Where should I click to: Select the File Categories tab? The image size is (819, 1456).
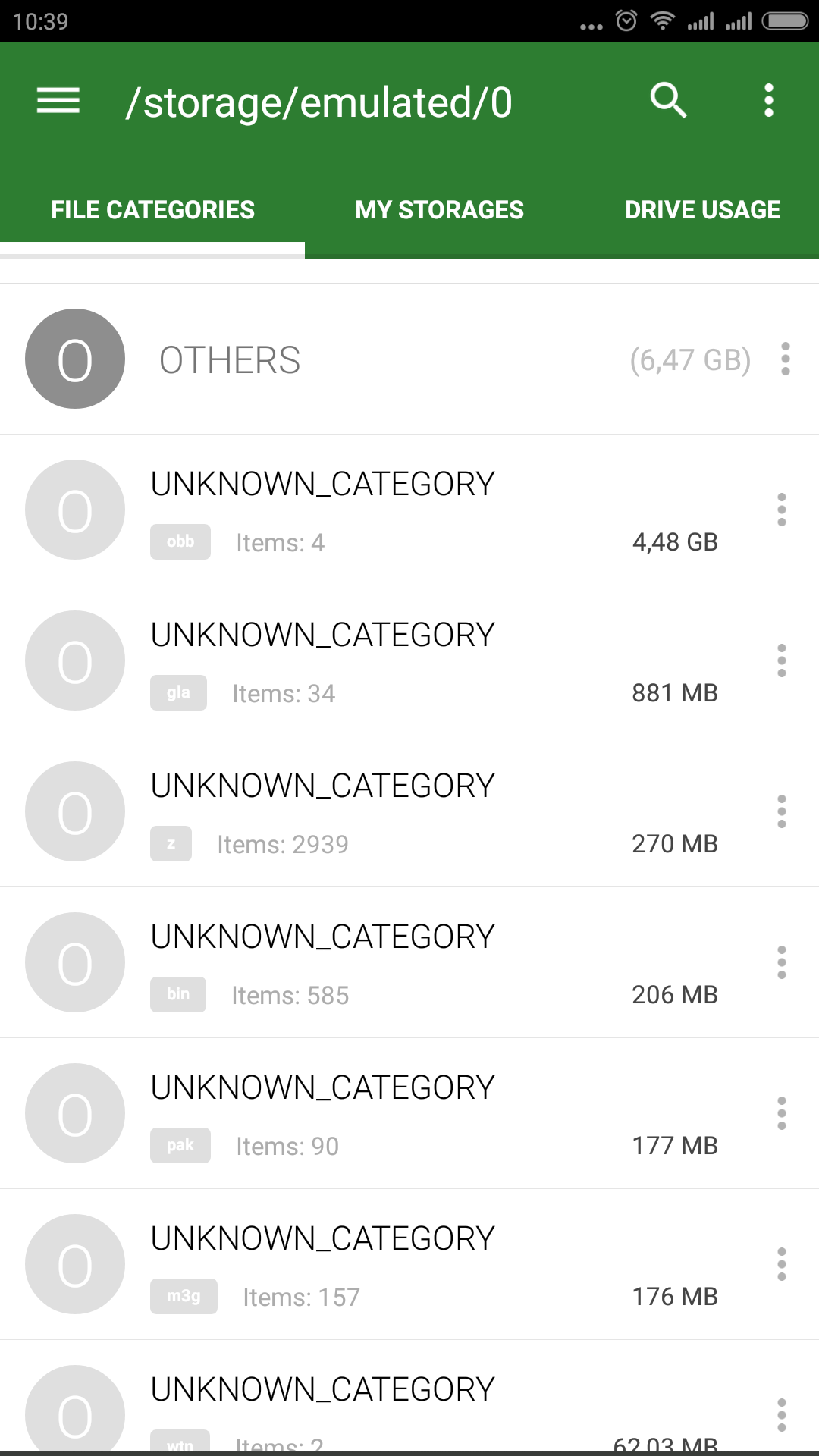[x=152, y=210]
